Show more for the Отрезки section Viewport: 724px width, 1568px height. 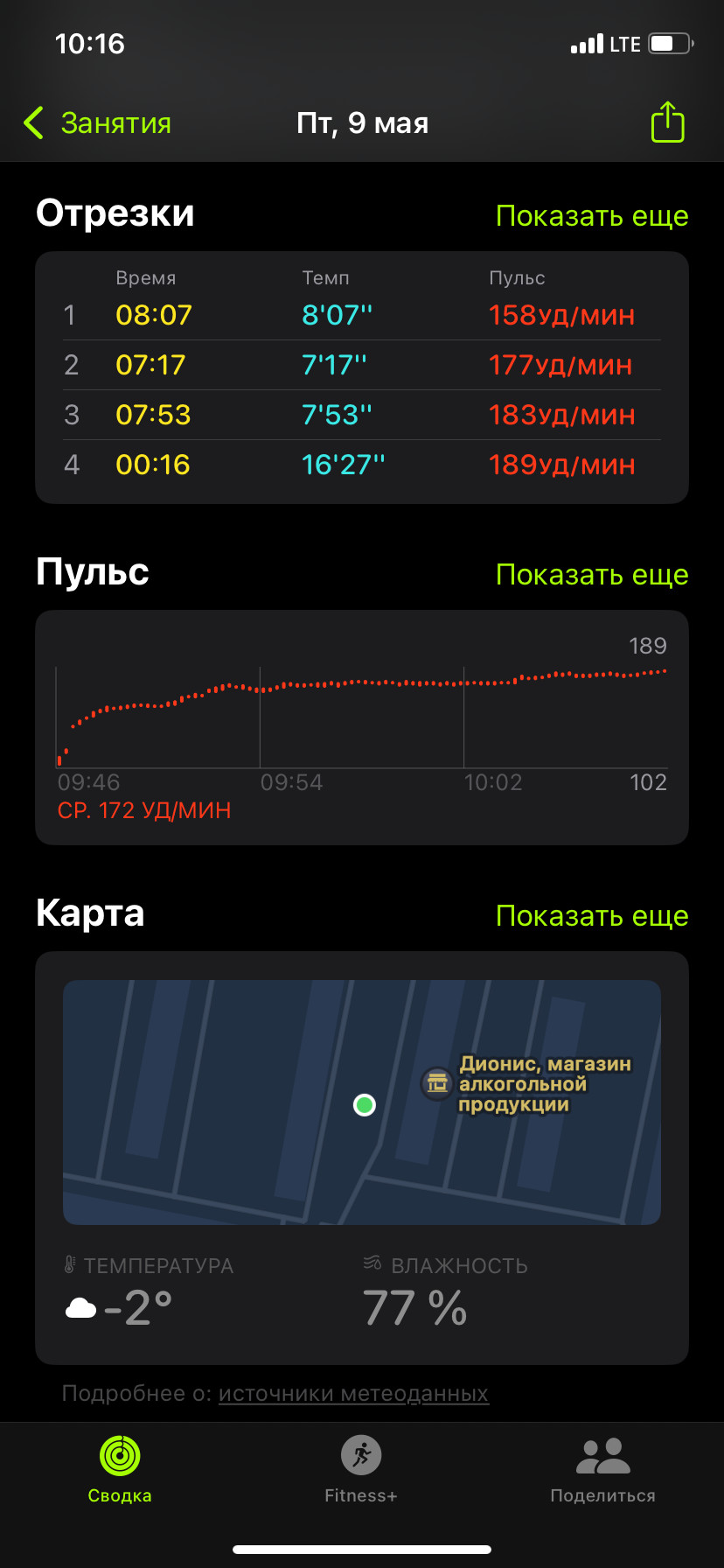point(592,216)
